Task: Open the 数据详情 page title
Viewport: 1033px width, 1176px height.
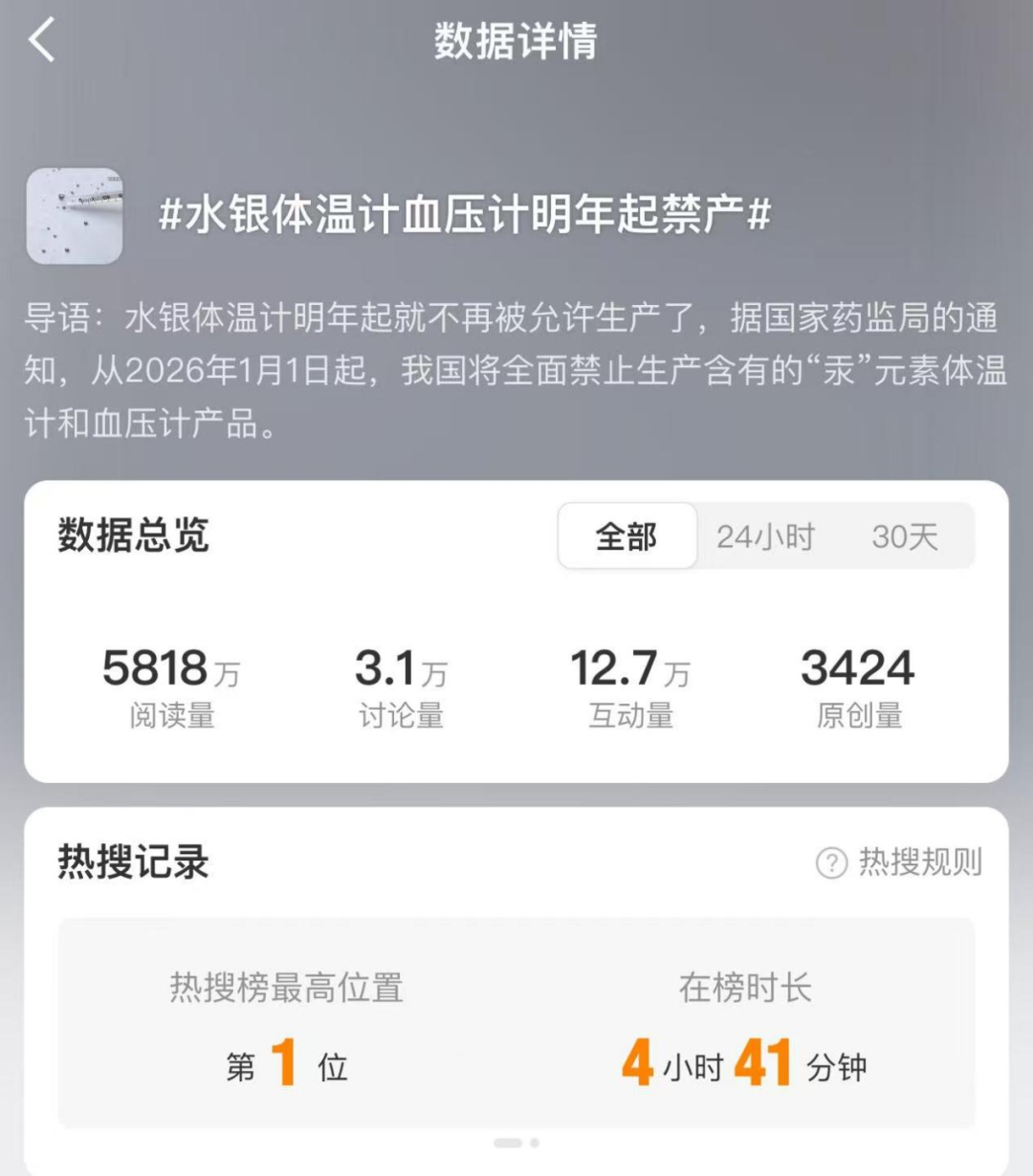Action: [516, 41]
